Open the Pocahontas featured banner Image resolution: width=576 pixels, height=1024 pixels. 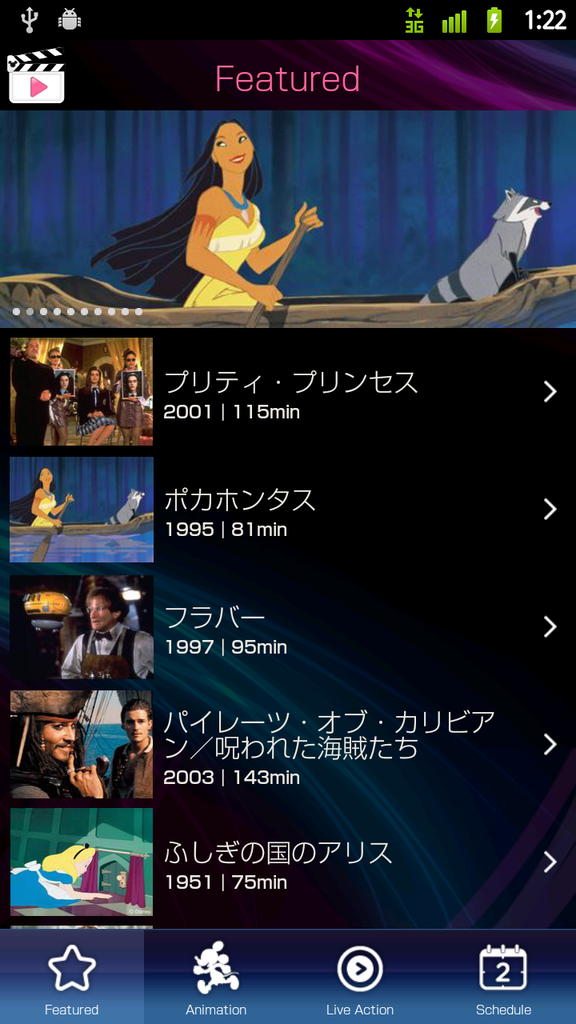pos(288,219)
